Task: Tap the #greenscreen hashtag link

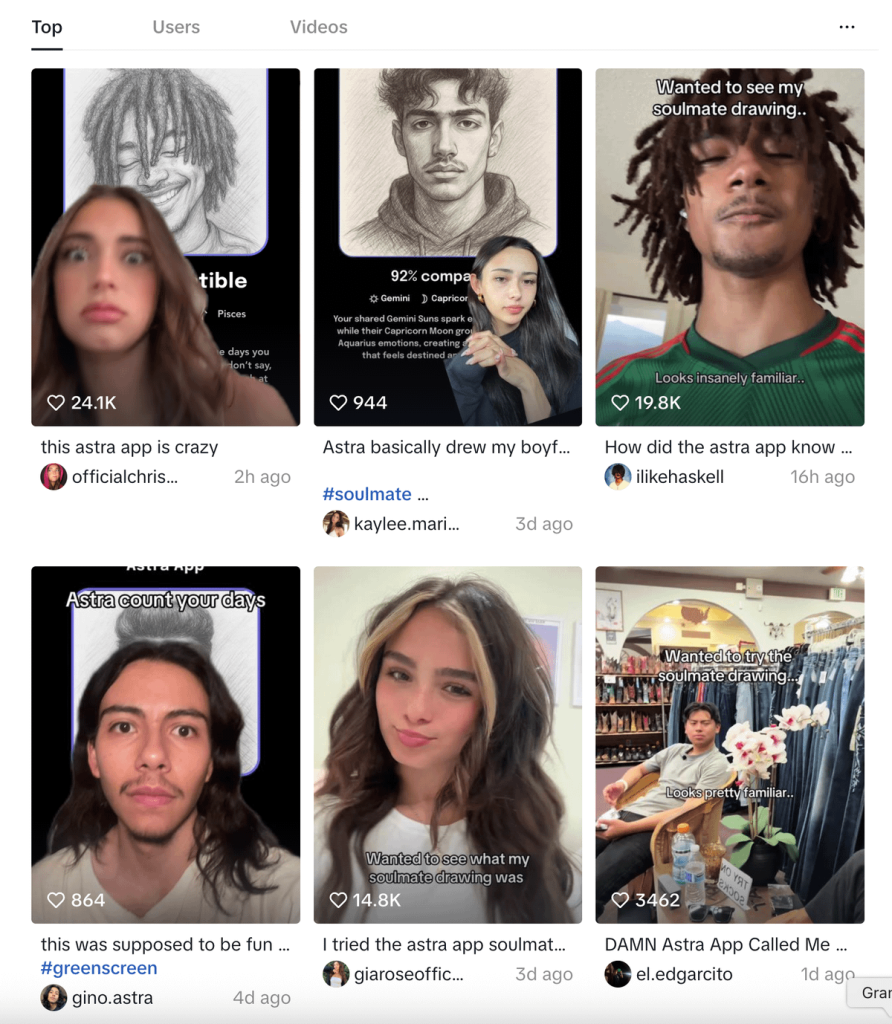Action: point(98,968)
